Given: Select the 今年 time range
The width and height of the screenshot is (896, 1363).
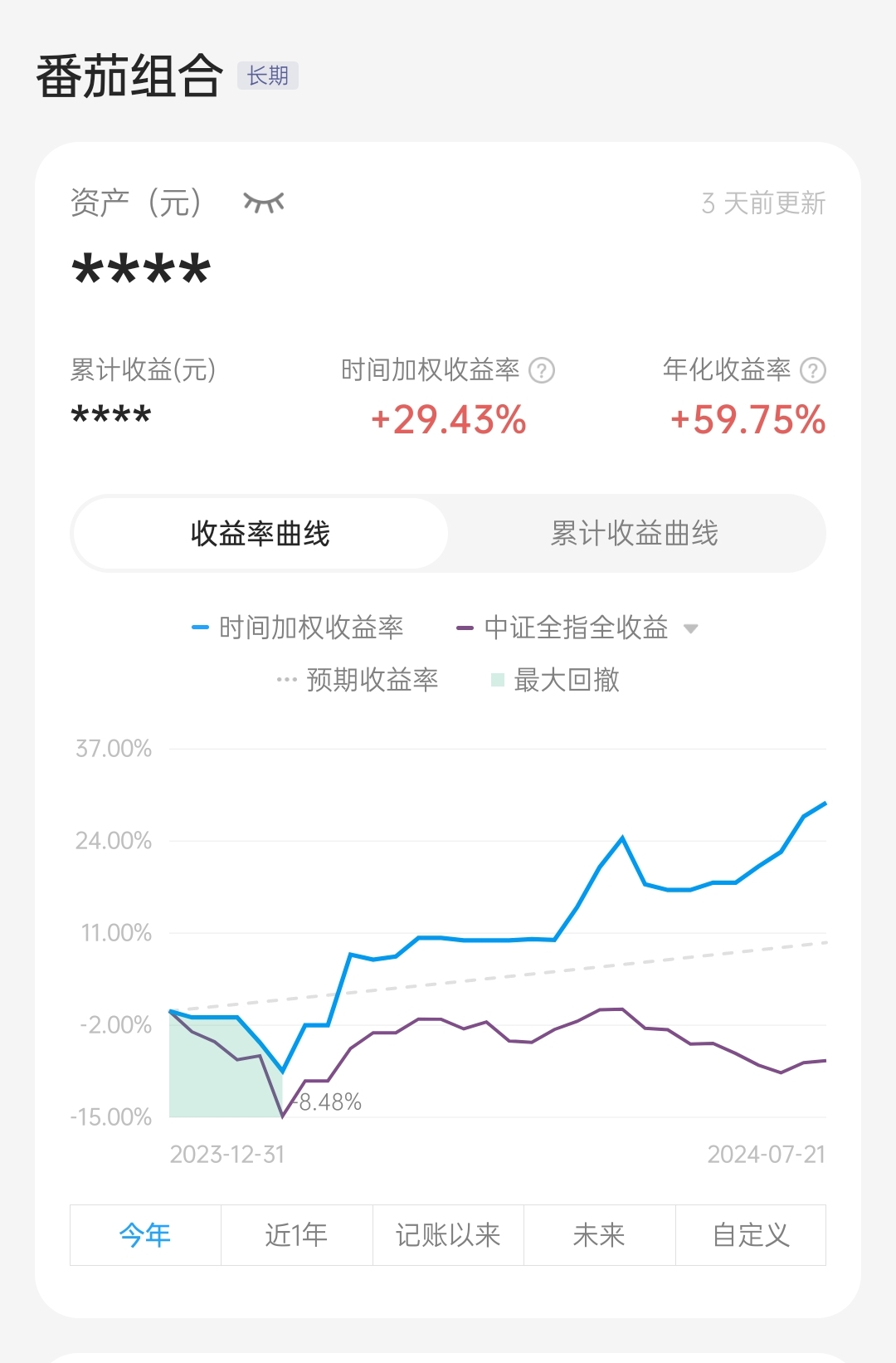Looking at the screenshot, I should pyautogui.click(x=145, y=1235).
